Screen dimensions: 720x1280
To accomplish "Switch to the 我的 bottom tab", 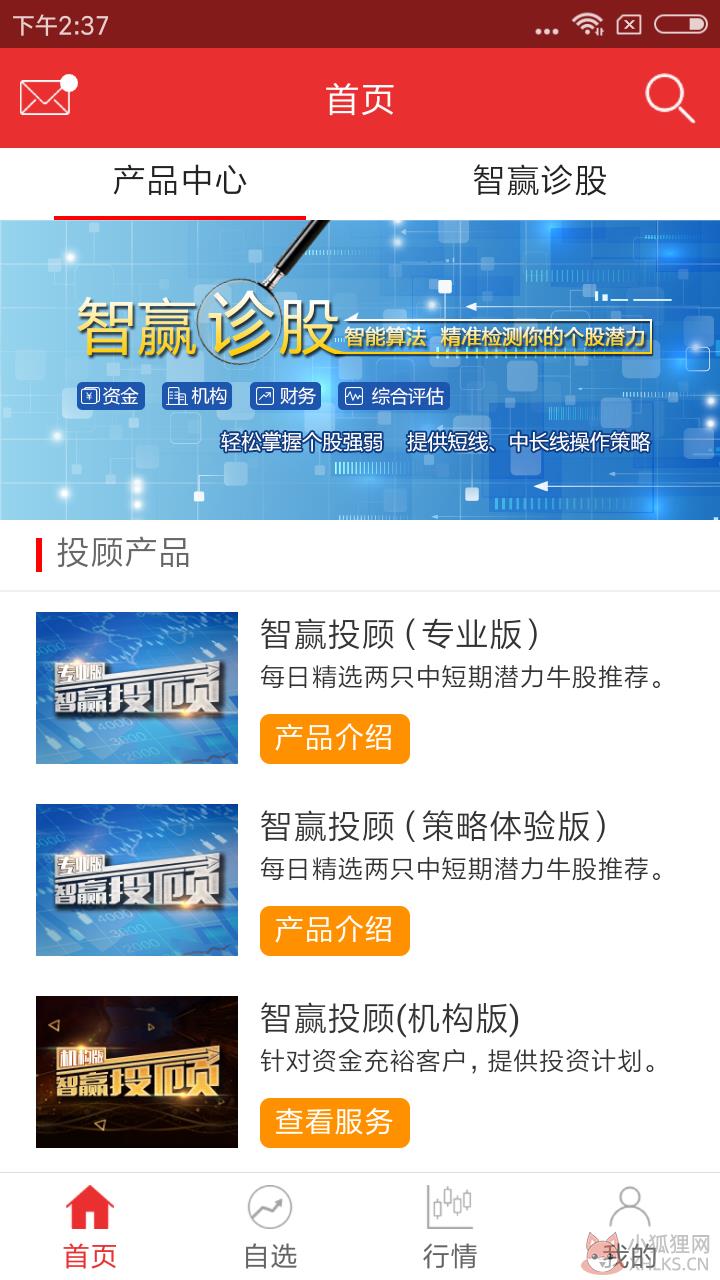I will (x=630, y=1227).
